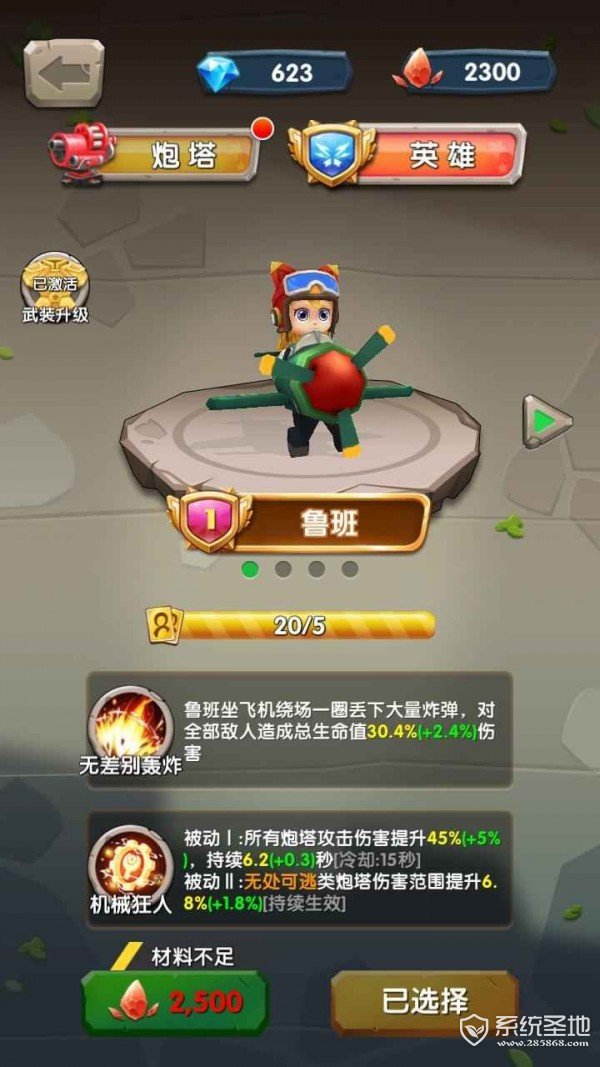Screen dimensions: 600x1067
Task: Switch to the 英雄 tab
Action: 411,156
